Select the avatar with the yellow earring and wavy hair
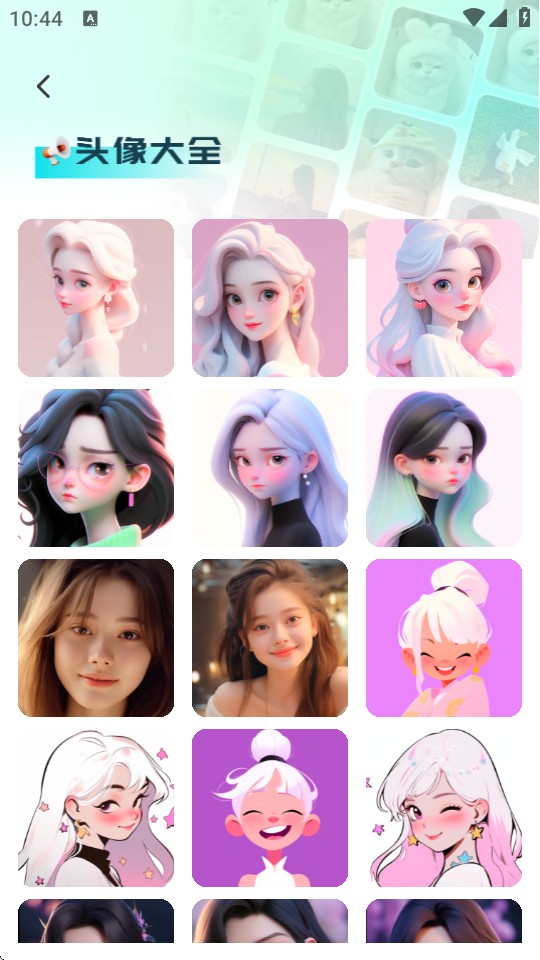The image size is (540, 960). point(270,298)
